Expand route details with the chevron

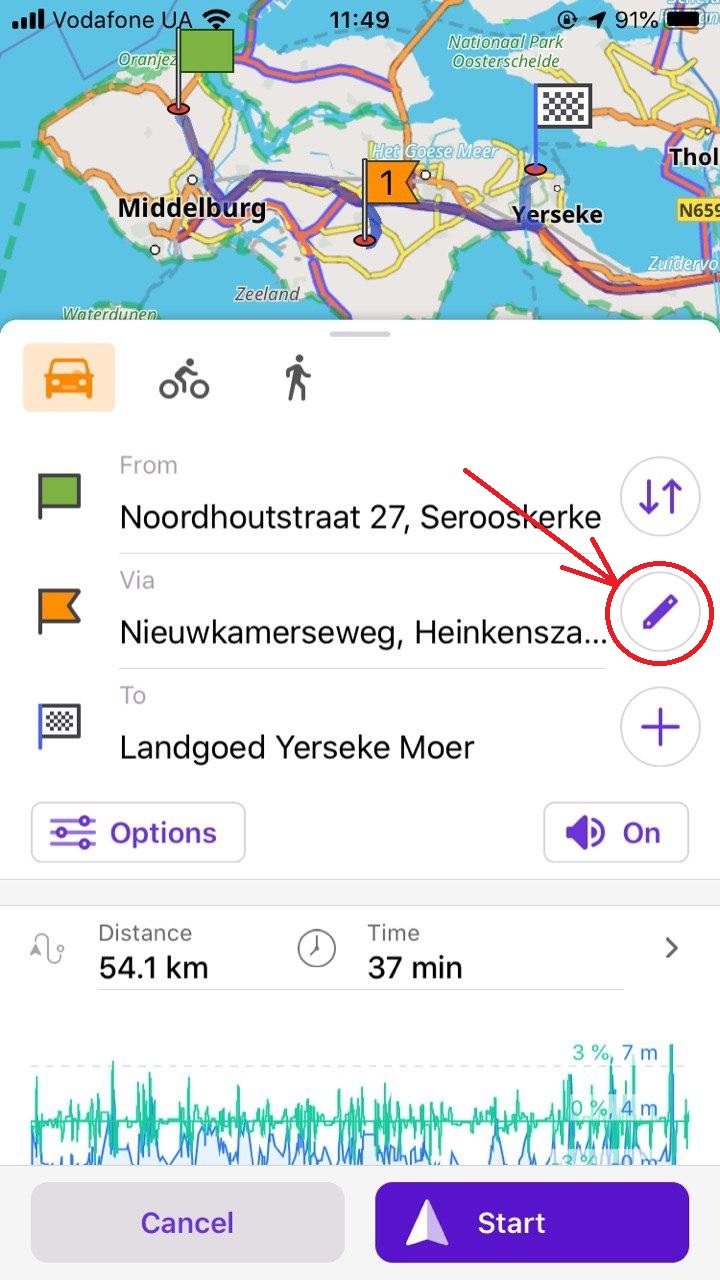point(672,948)
